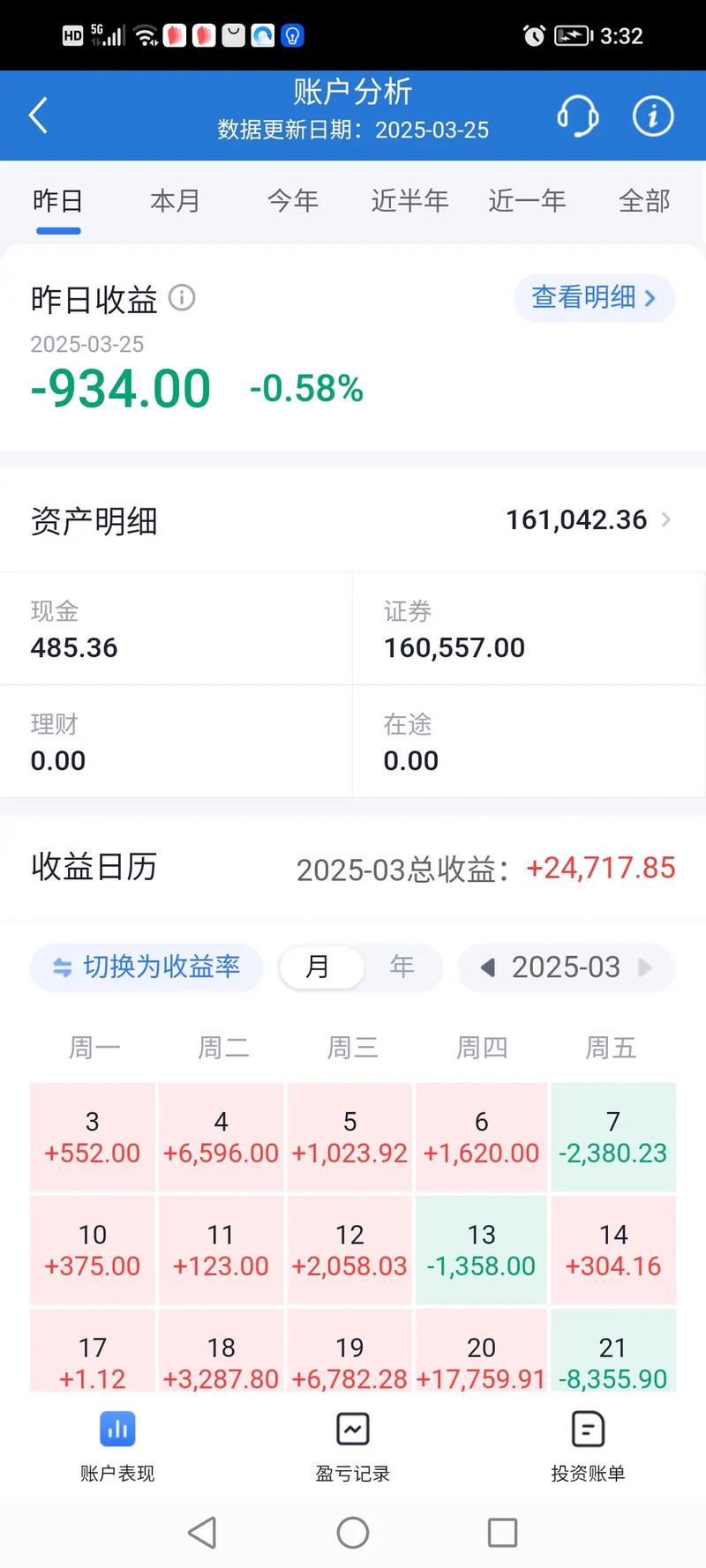
Task: Open the 近一年 tab
Action: tap(527, 201)
